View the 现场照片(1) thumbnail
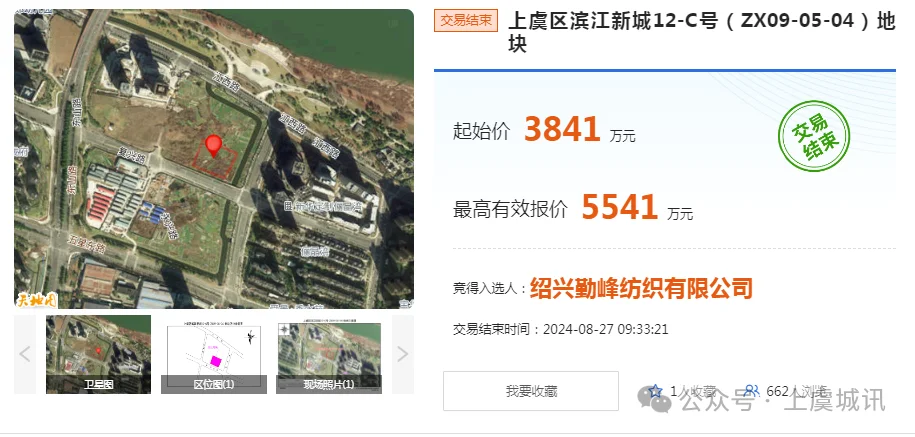915x437 pixels. coord(328,354)
